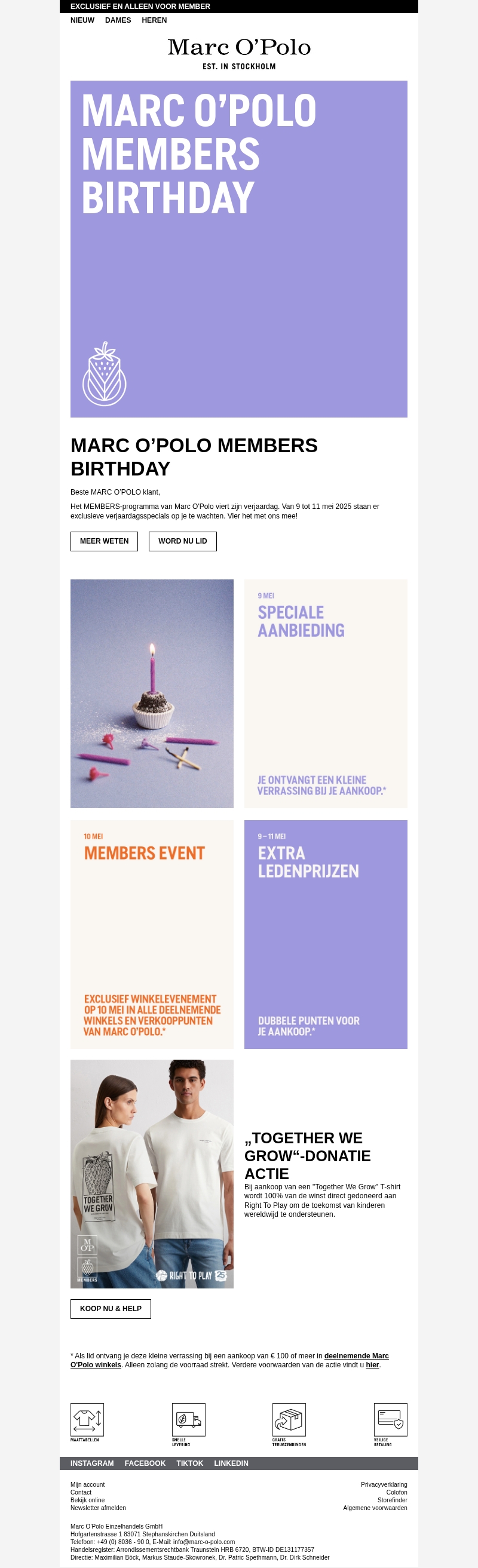The image size is (478, 1568).
Task: Open the Storefinder link
Action: [x=392, y=1500]
